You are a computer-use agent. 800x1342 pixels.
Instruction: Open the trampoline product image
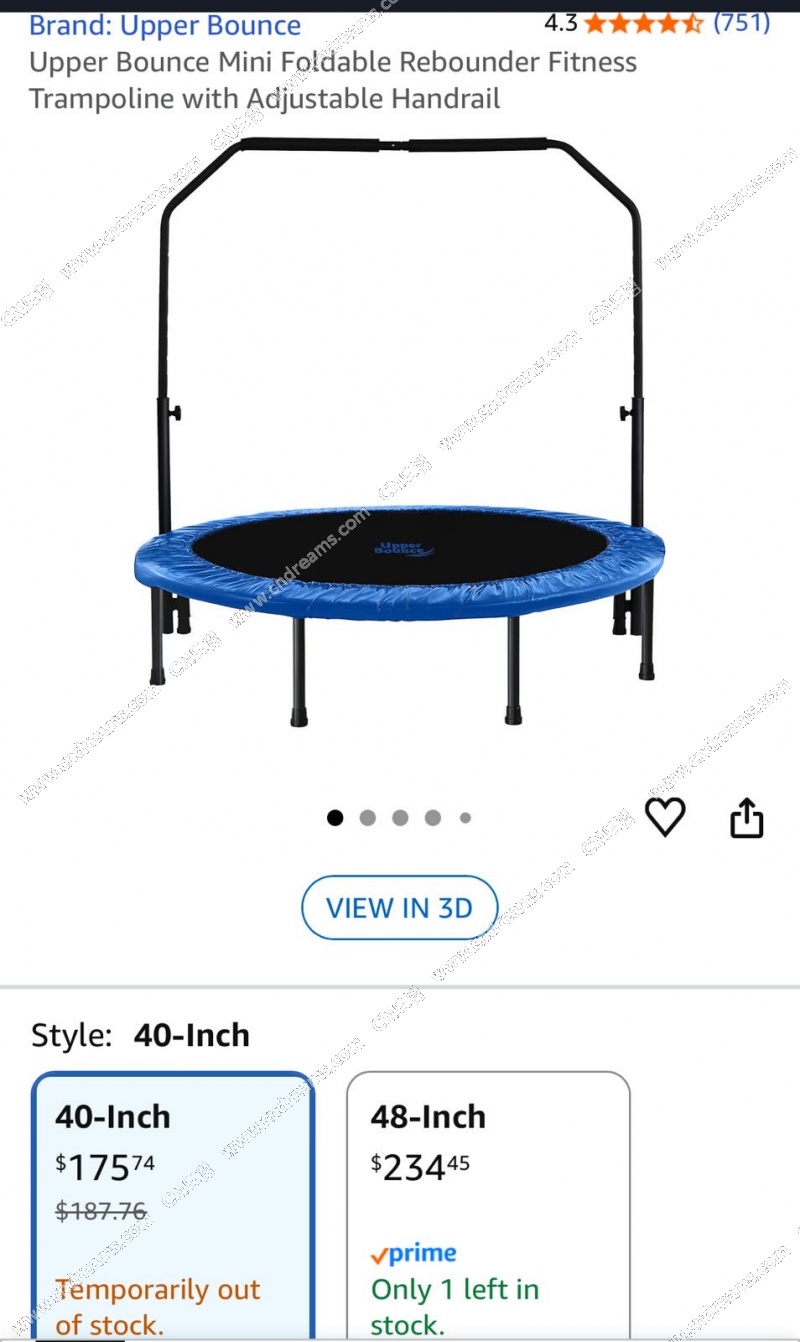coord(400,430)
